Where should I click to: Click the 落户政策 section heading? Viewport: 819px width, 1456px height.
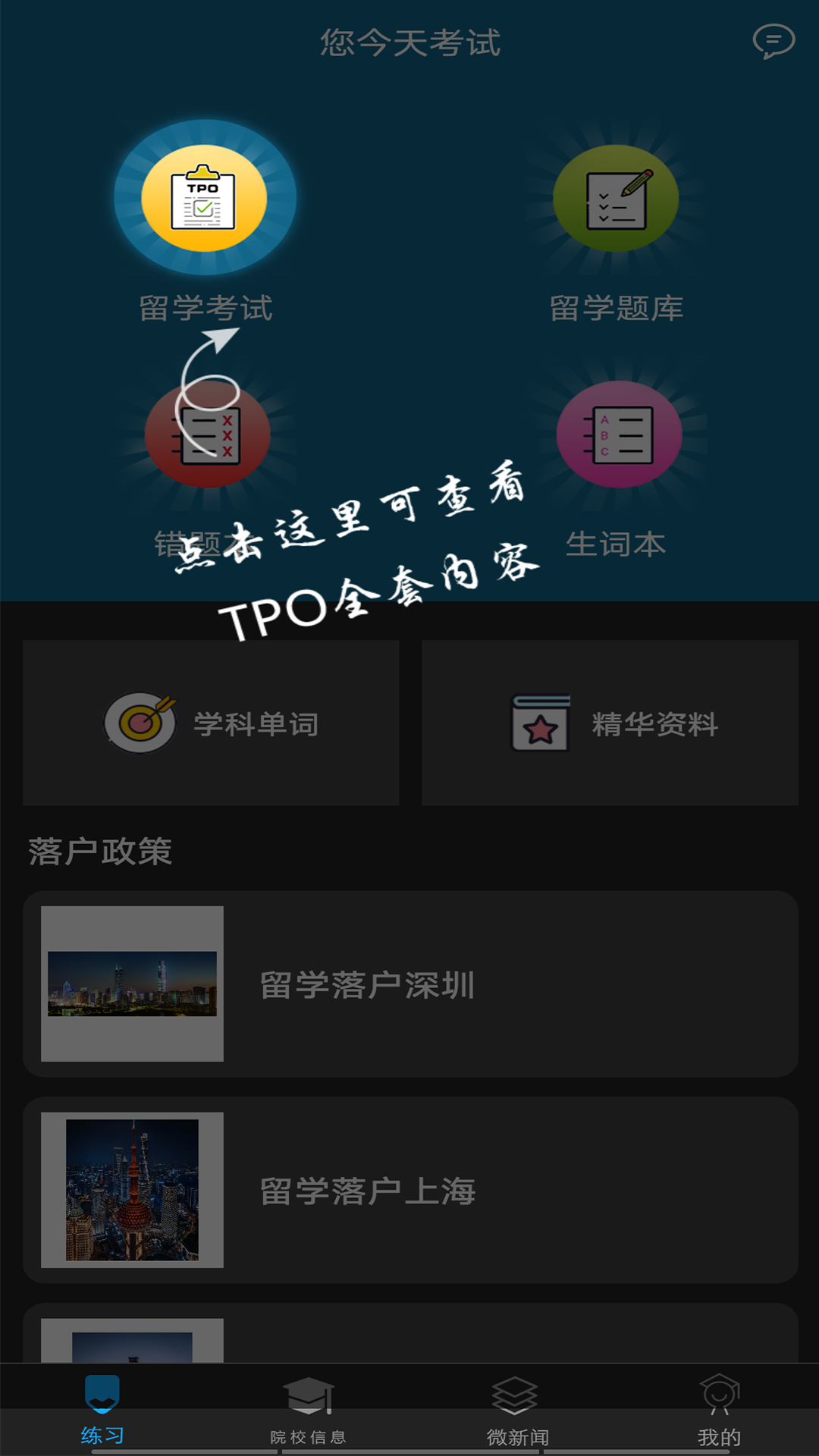100,849
